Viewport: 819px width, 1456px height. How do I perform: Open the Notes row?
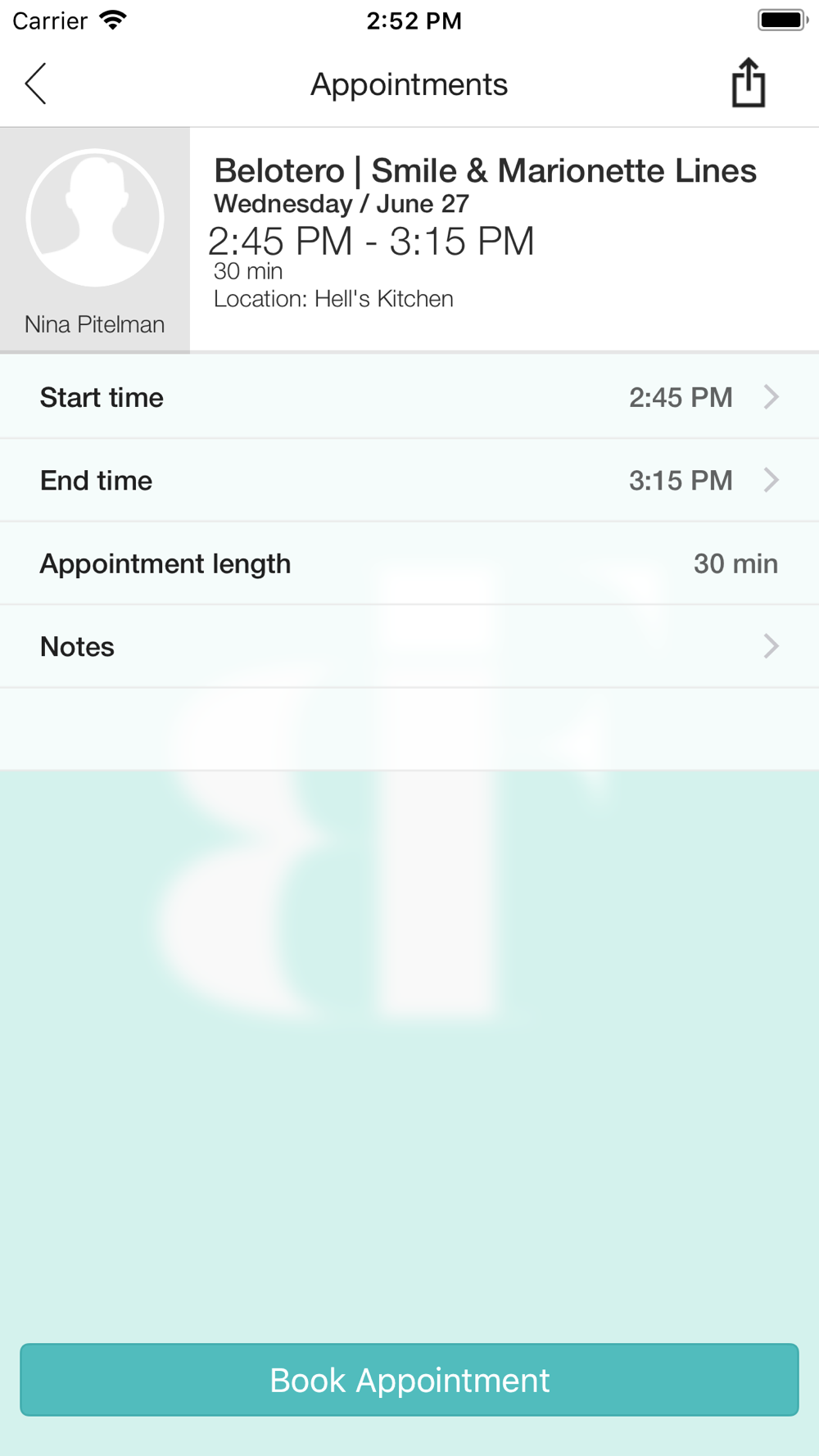tap(409, 646)
